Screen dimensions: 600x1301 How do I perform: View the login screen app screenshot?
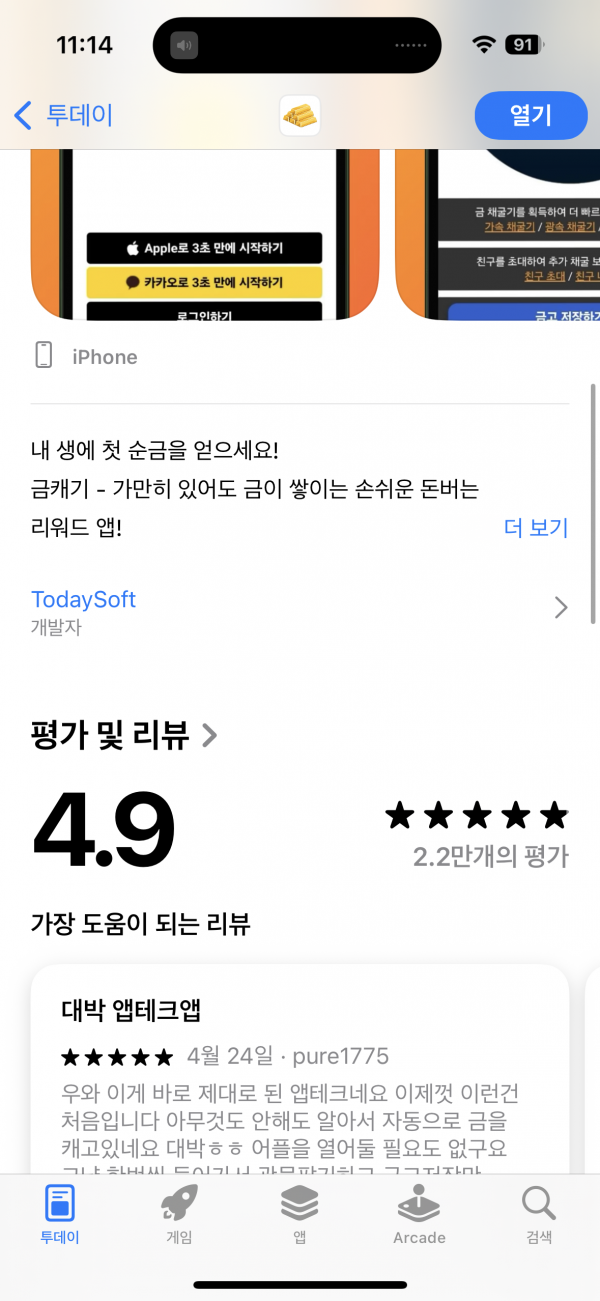tap(205, 235)
